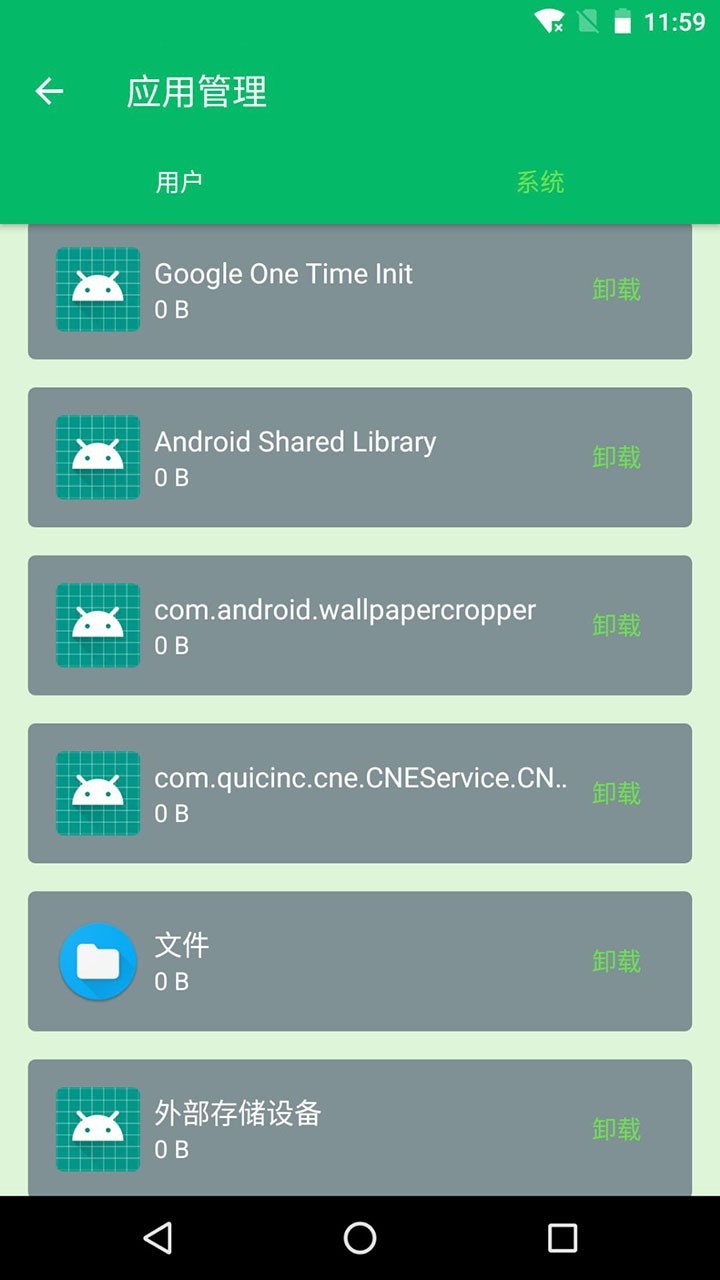Screen dimensions: 720x1280
Task: Switch to the 用户 tab
Action: 179,182
